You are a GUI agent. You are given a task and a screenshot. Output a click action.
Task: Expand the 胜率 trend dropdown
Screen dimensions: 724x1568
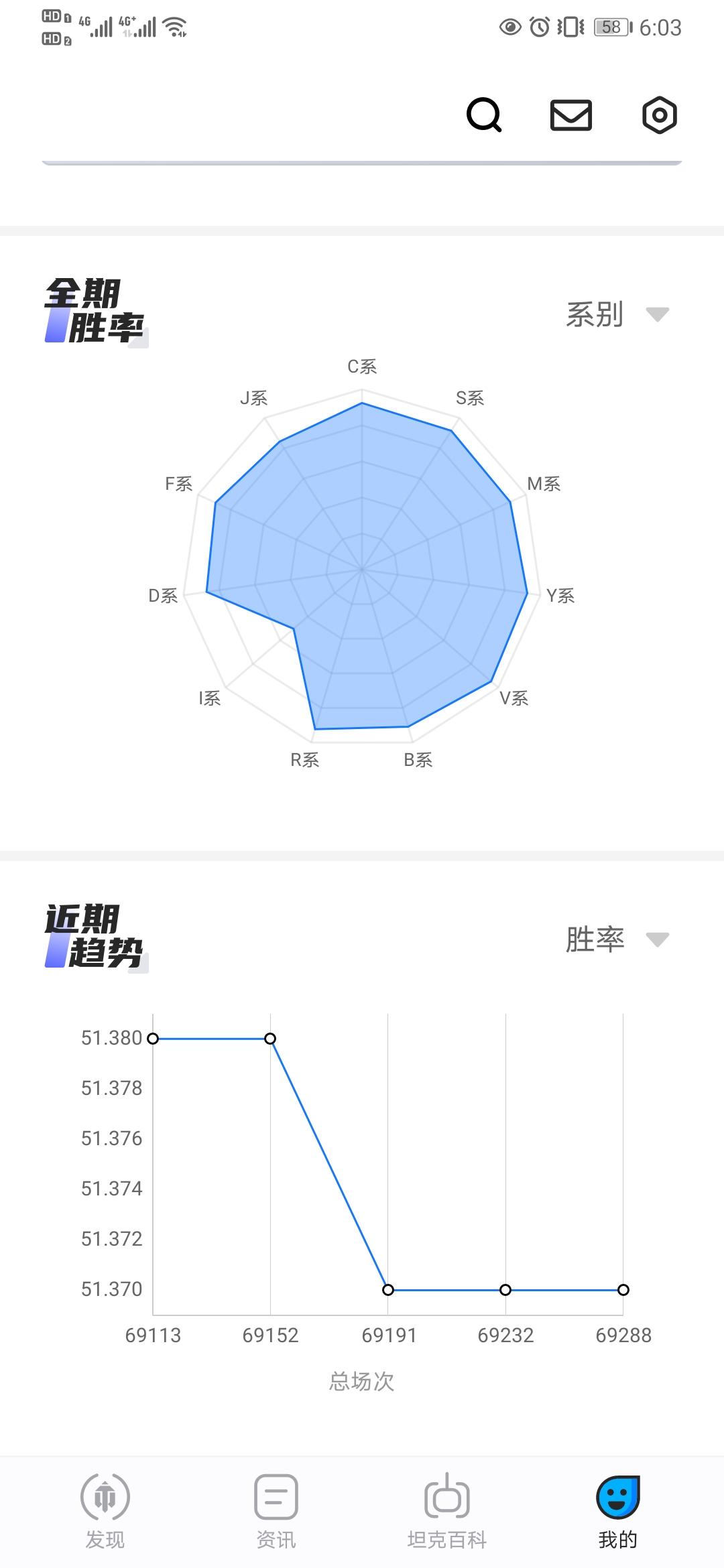[x=617, y=939]
